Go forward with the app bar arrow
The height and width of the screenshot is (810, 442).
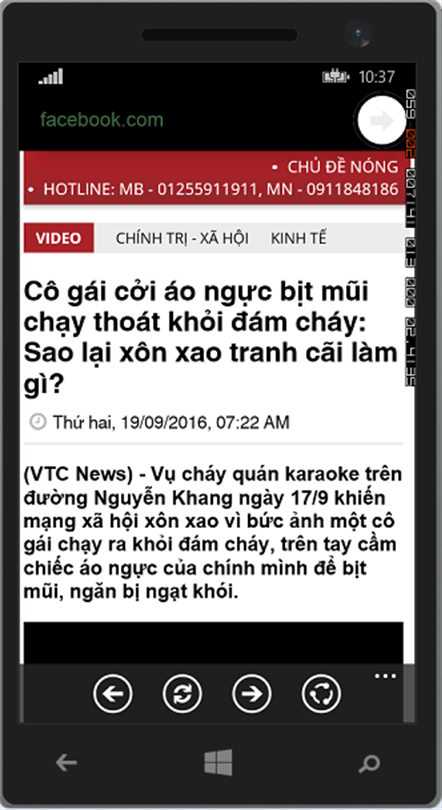251,693
